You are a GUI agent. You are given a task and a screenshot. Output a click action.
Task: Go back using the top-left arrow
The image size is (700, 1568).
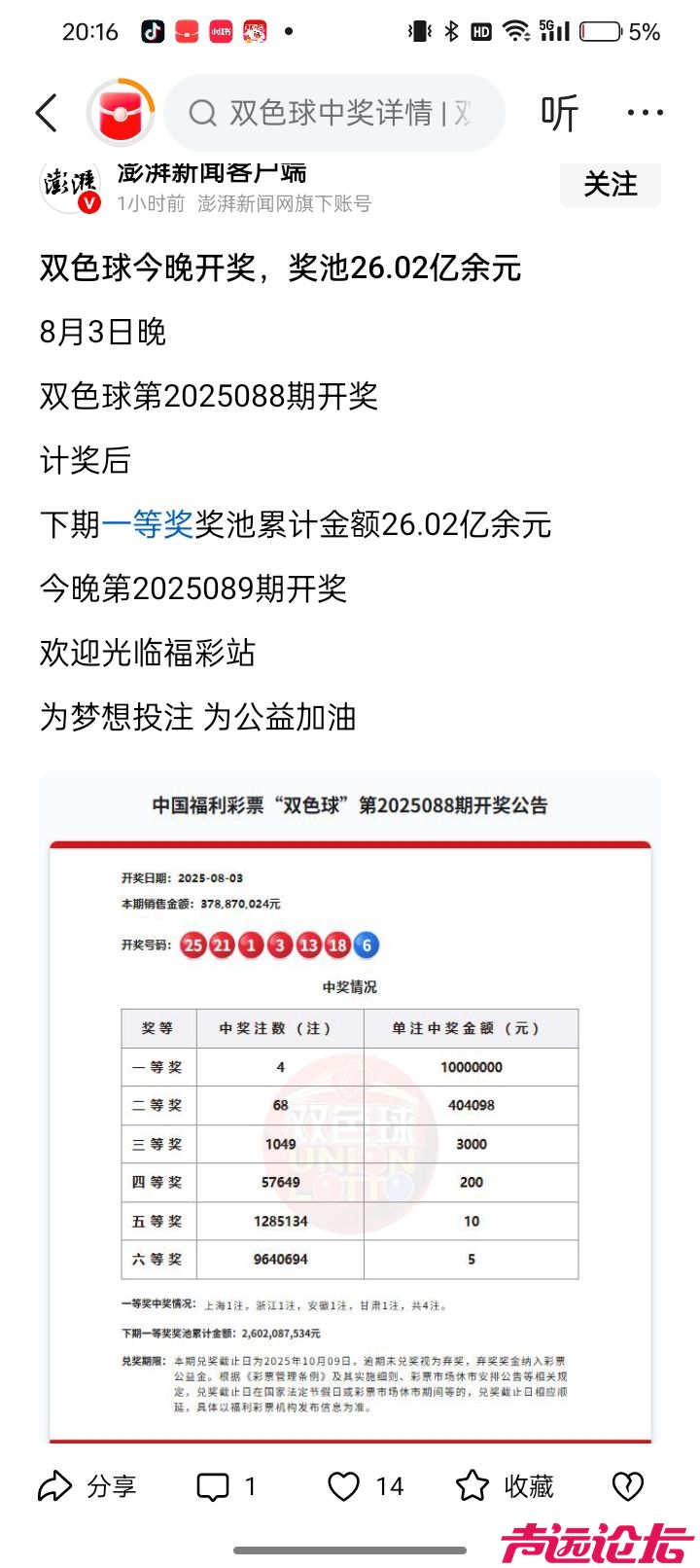tap(46, 113)
